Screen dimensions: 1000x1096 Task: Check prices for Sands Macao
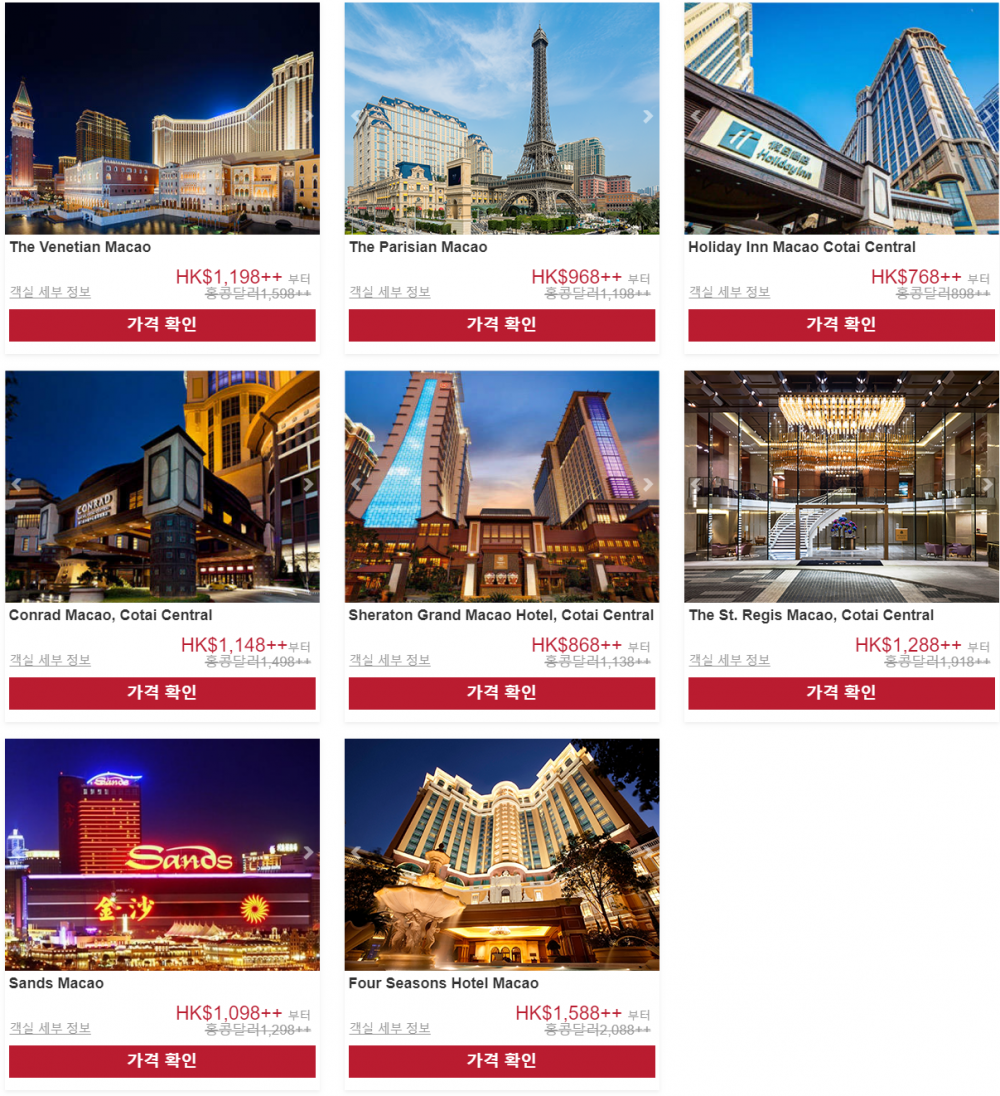coord(162,1061)
